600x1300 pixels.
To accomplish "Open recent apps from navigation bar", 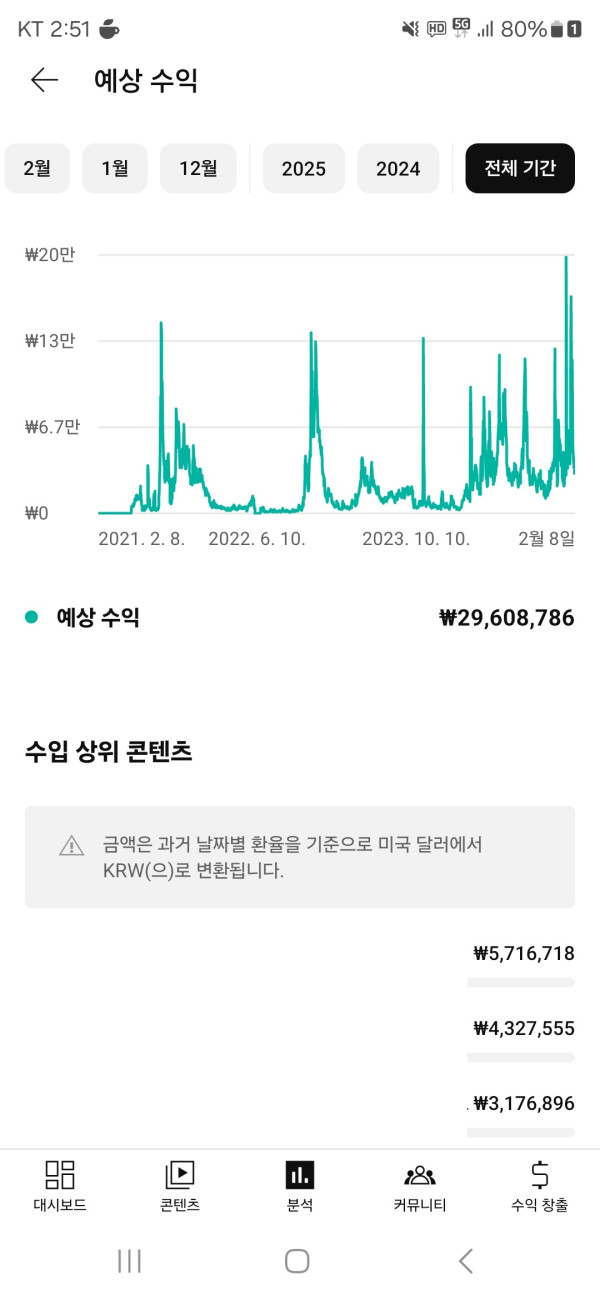I will [129, 1261].
